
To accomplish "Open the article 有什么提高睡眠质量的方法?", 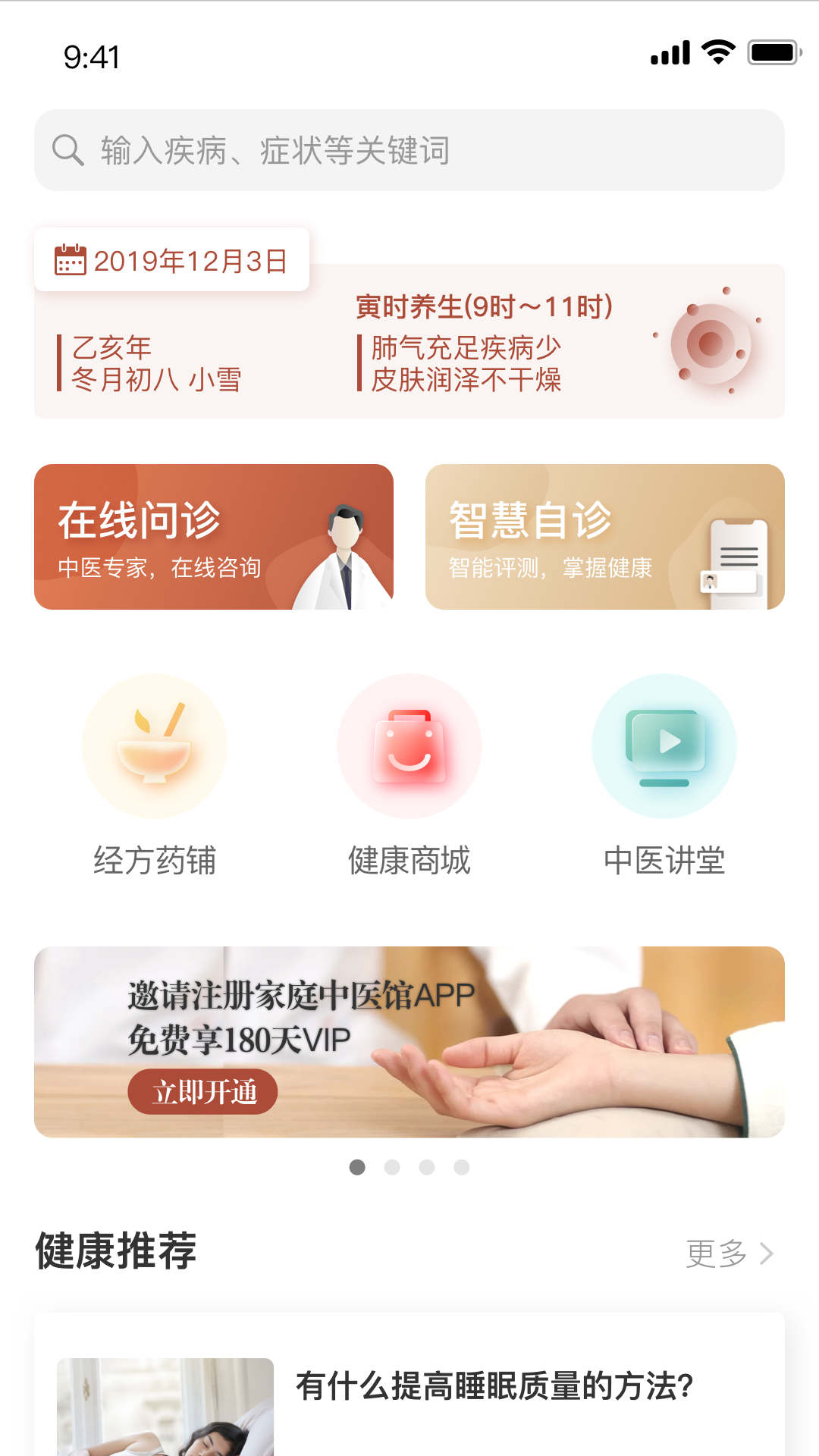I will 494,1386.
